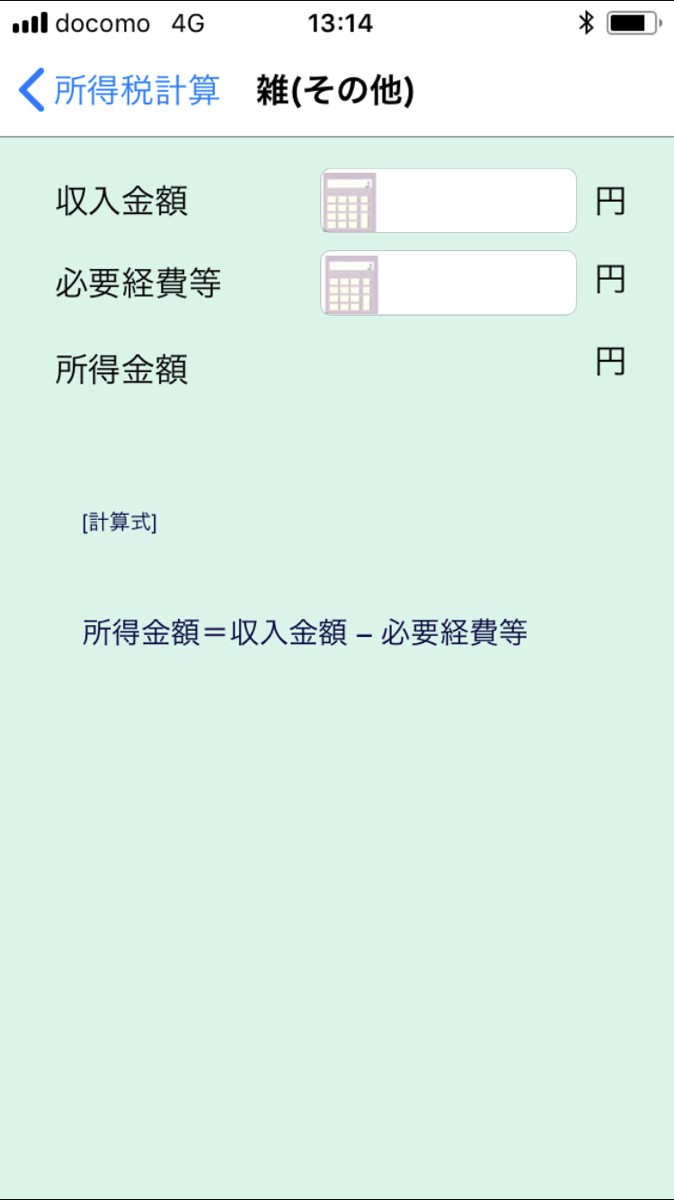Go back to 所得税計算
Screen dimensions: 674x1200
point(120,91)
